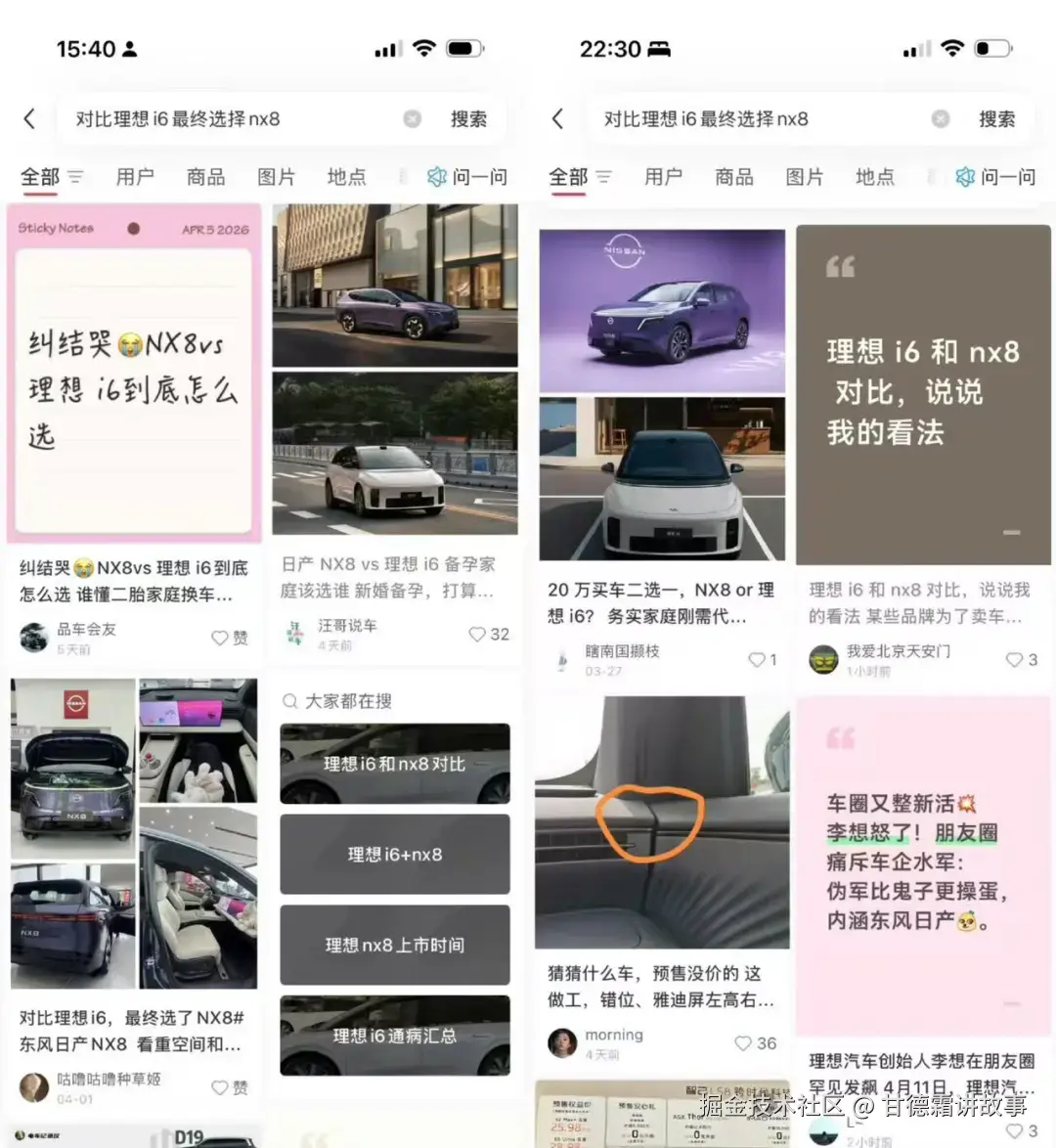This screenshot has width=1056, height=1148.
Task: Open morning user avatar
Action: (561, 1041)
